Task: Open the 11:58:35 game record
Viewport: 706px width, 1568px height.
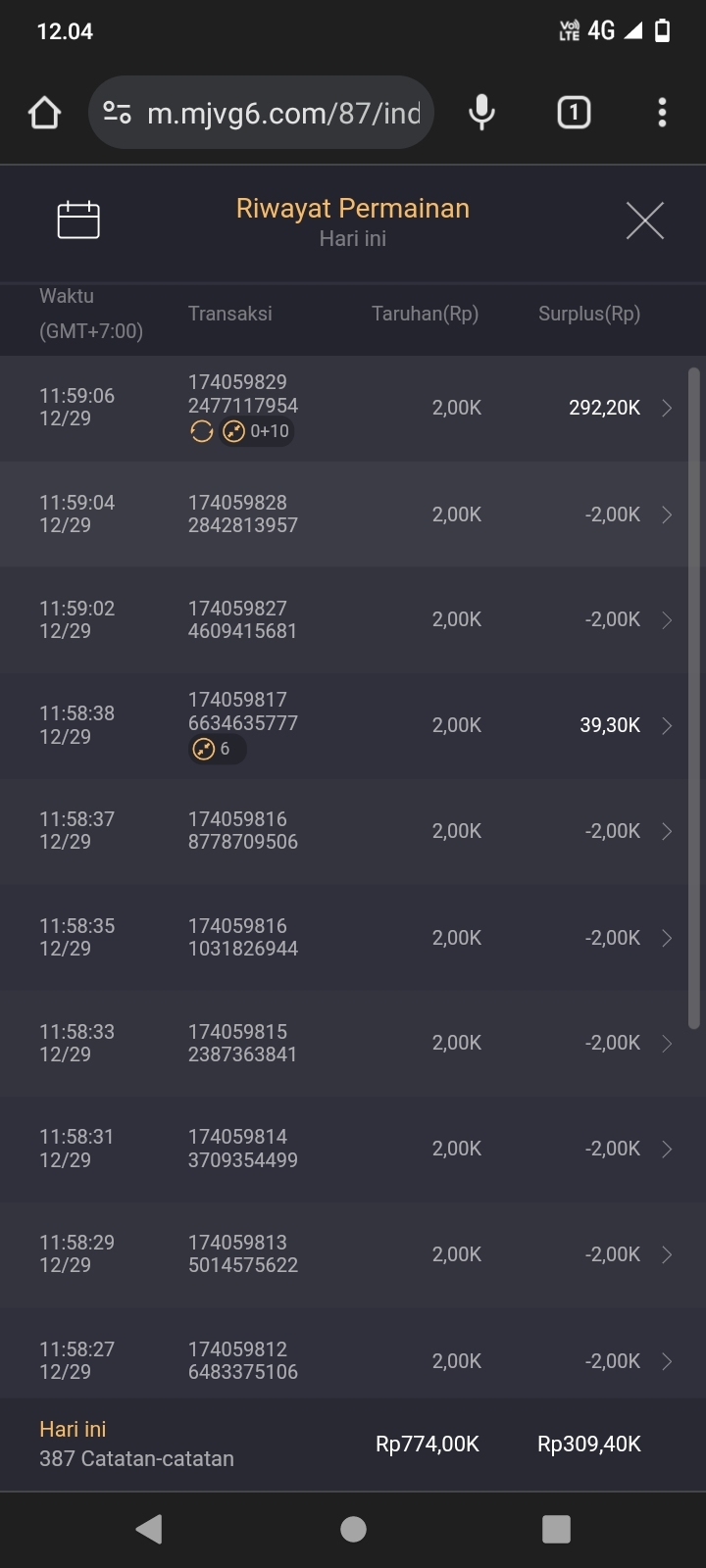Action: [666, 938]
